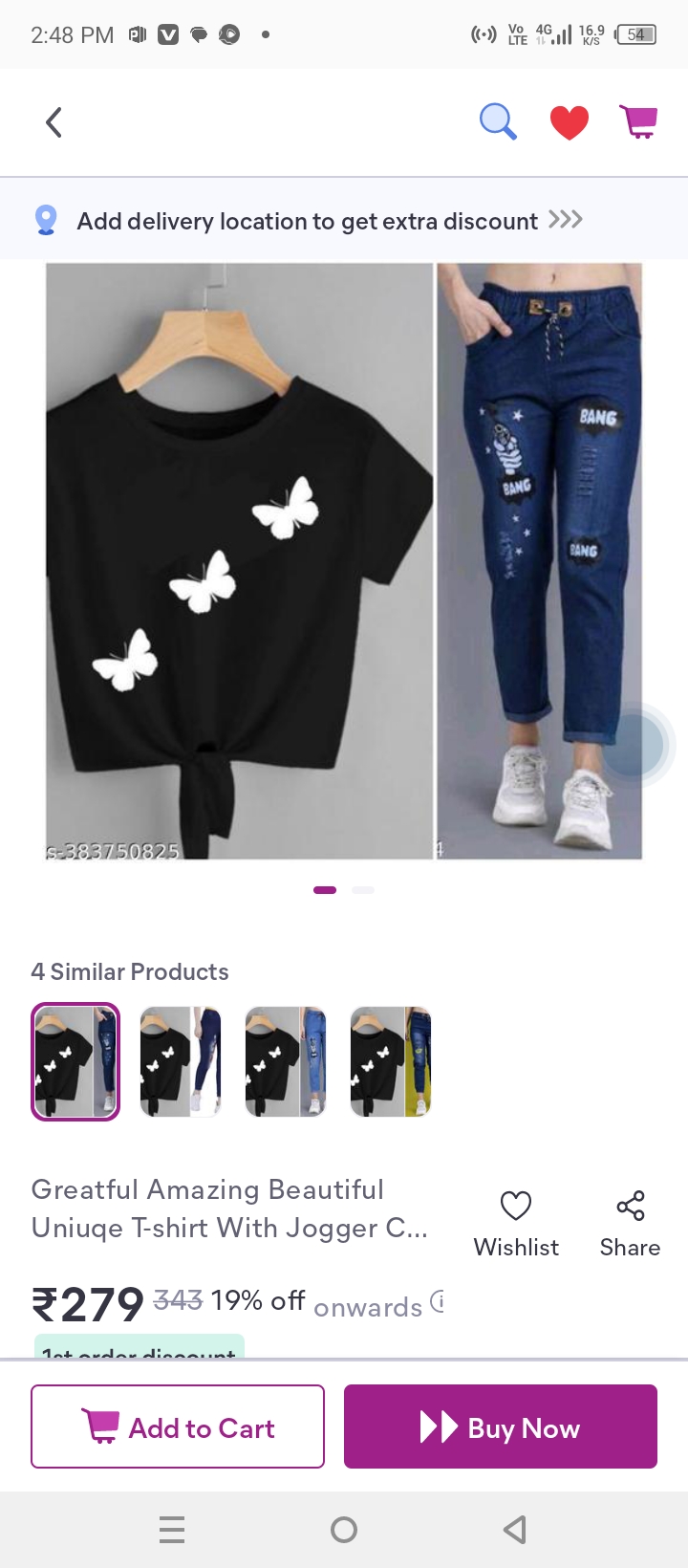The height and width of the screenshot is (1568, 688).
Task: Open system recent apps
Action: [x=172, y=1530]
